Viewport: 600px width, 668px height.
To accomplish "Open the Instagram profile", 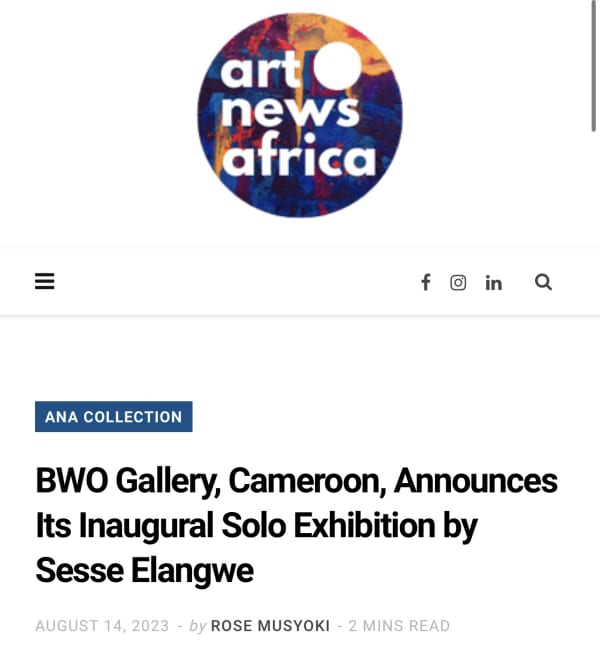I will coord(458,282).
